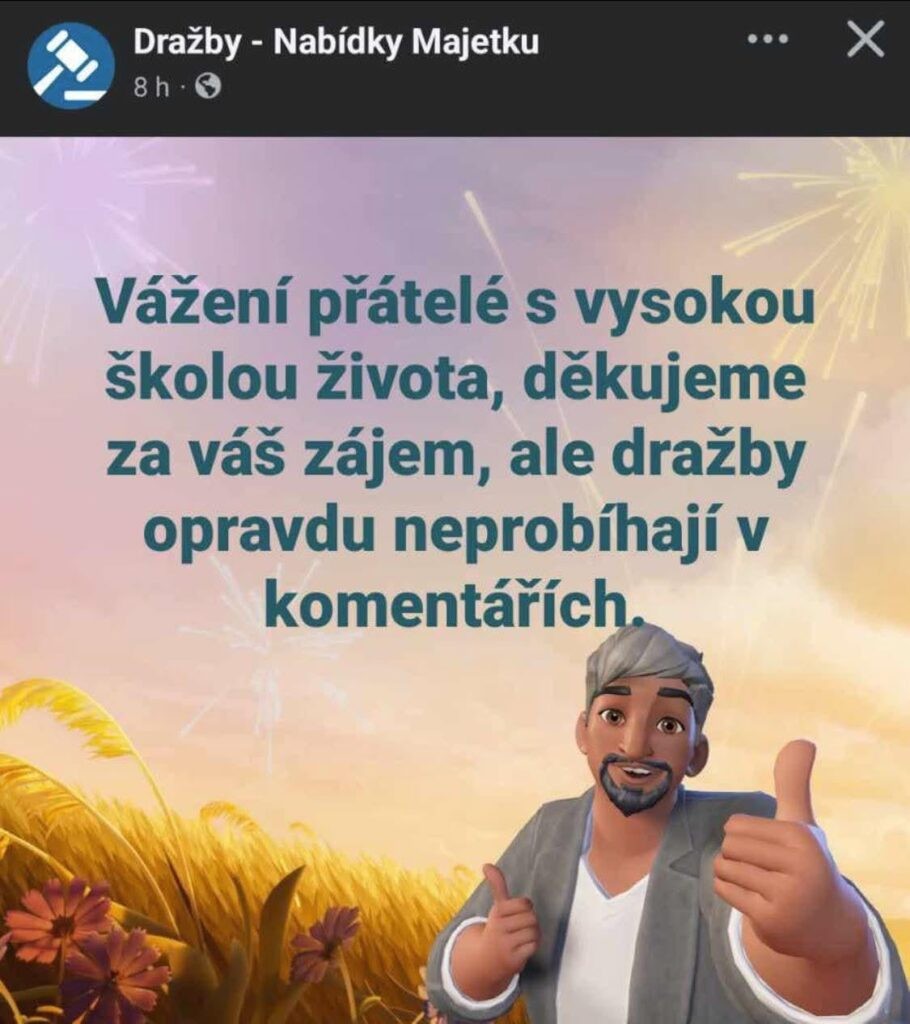
Task: Close the post viewer
Action: (x=864, y=40)
